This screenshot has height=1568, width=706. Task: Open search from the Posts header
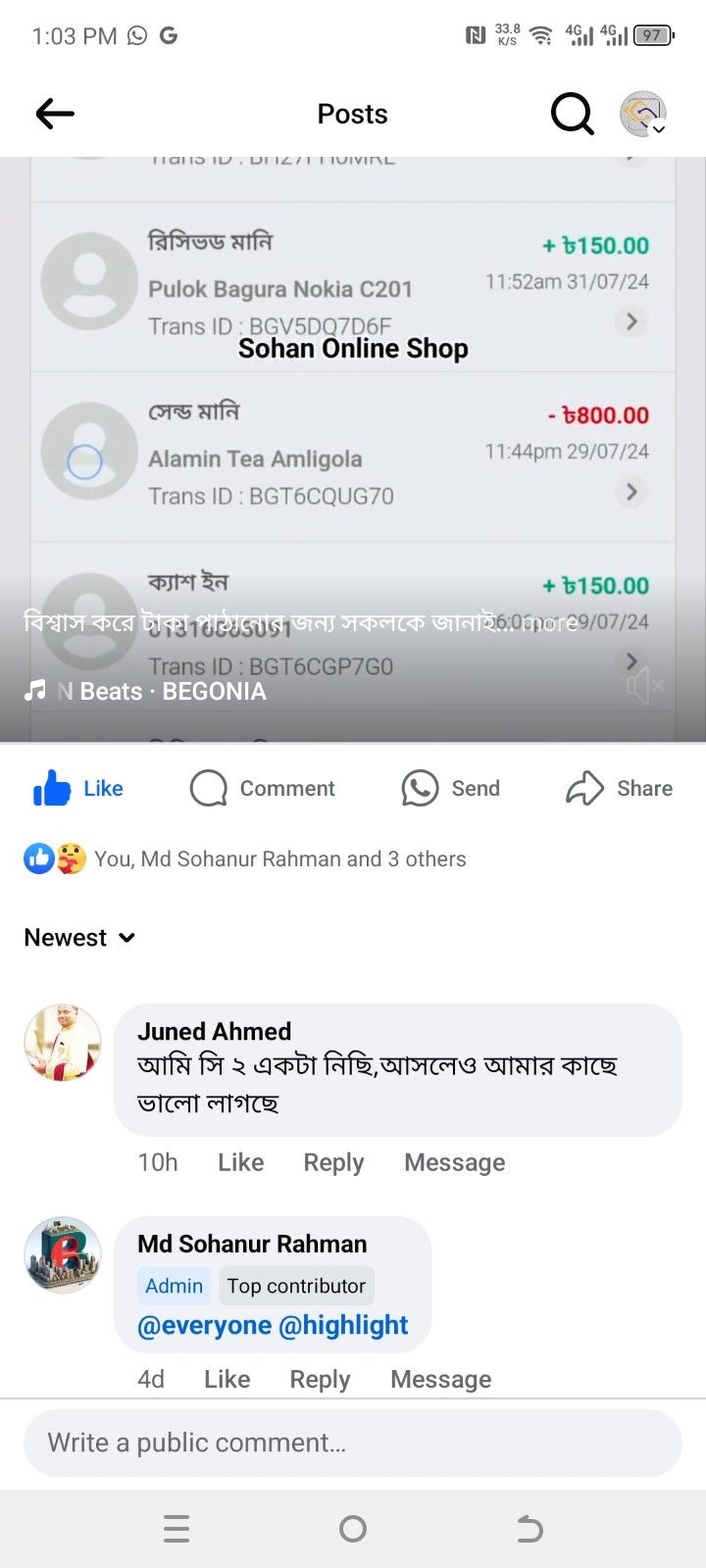(572, 114)
